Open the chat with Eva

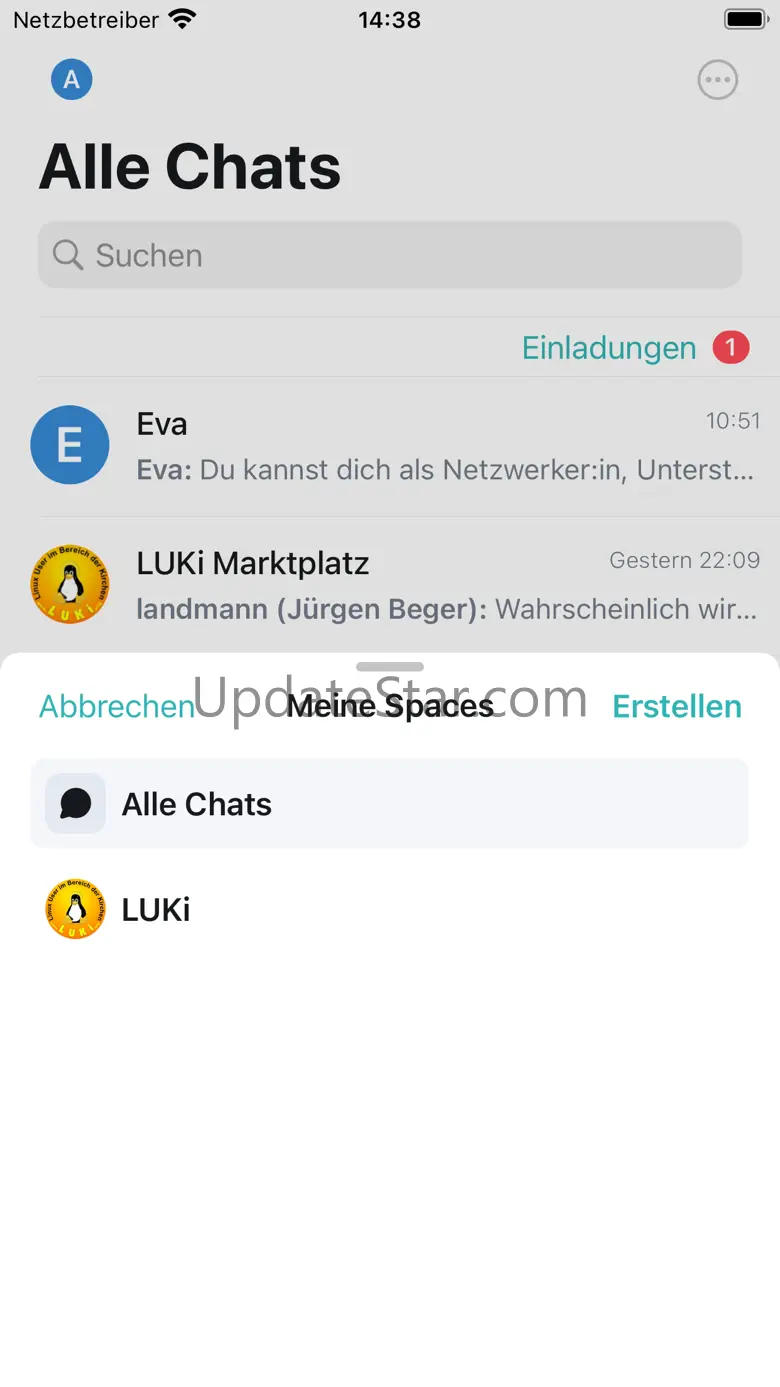tap(389, 446)
